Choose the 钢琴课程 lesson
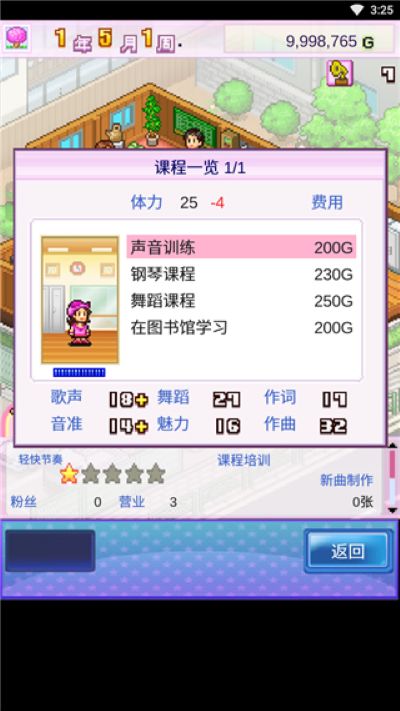Viewport: 400px width, 711px height. click(x=241, y=274)
